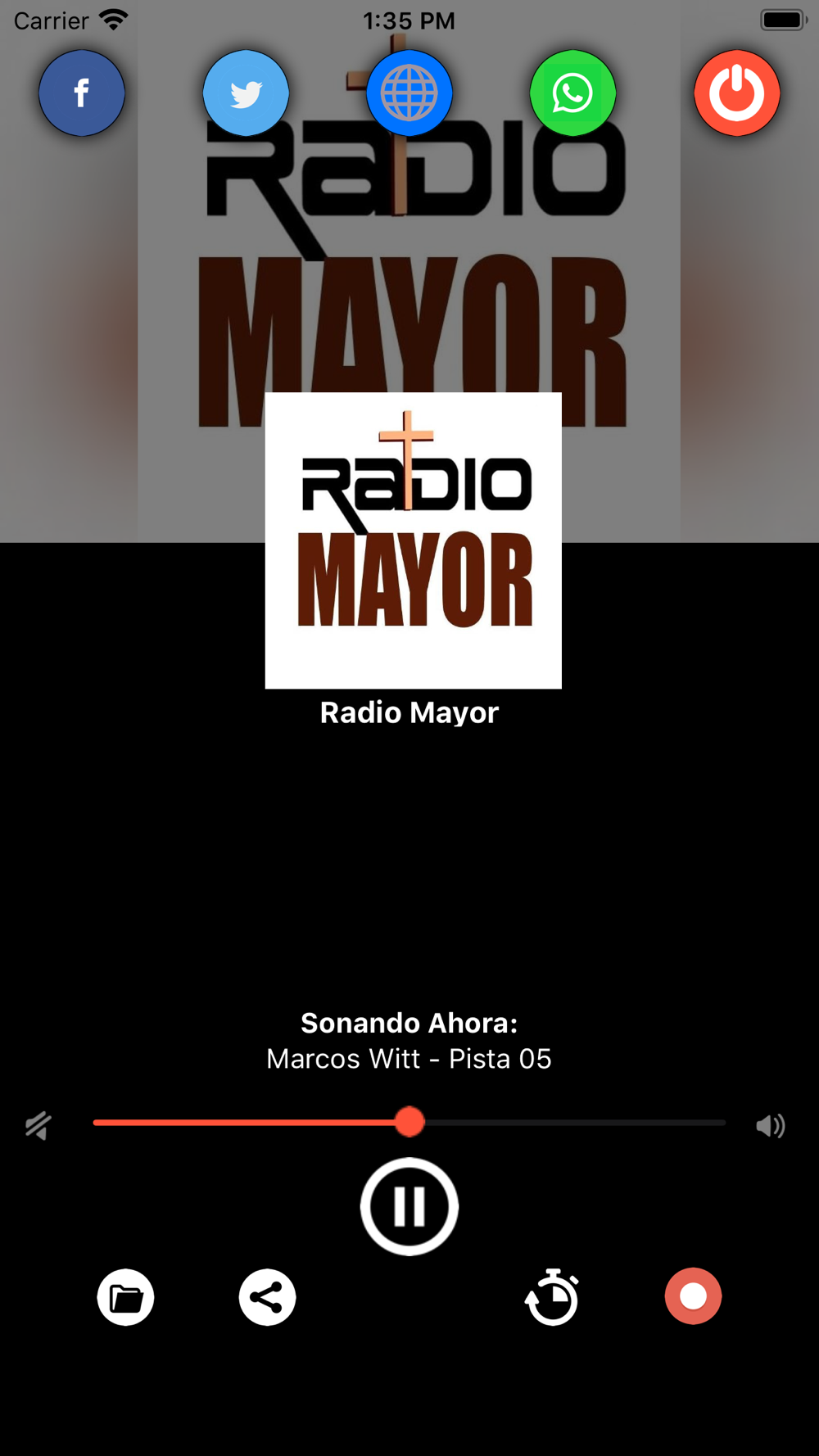This screenshot has height=1456, width=819.
Task: Set volume to max with loud speaker icon
Action: pos(771,1126)
